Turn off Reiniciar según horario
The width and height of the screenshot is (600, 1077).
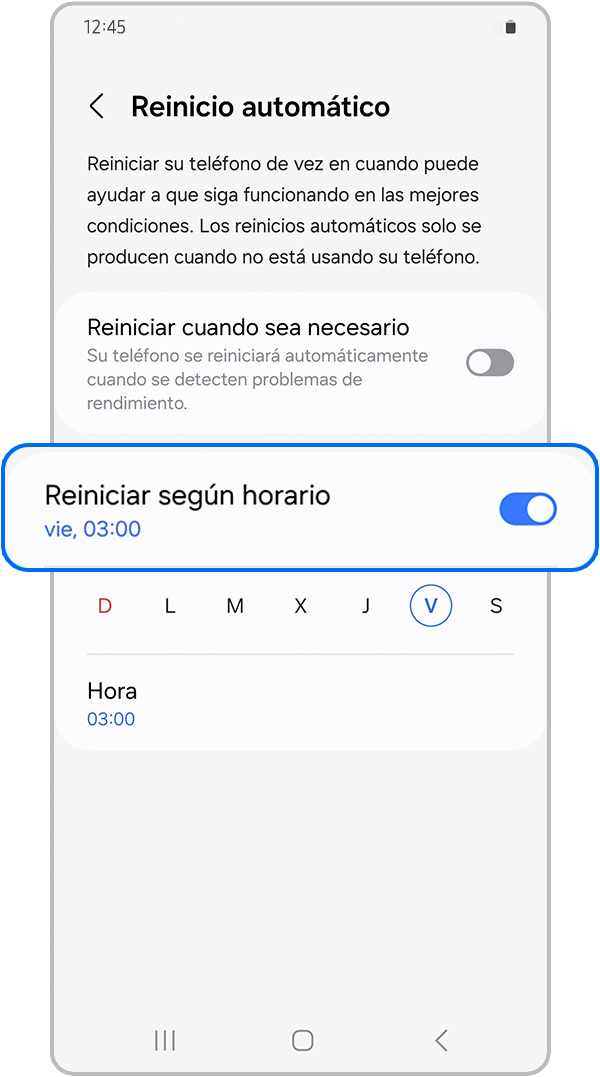point(527,510)
